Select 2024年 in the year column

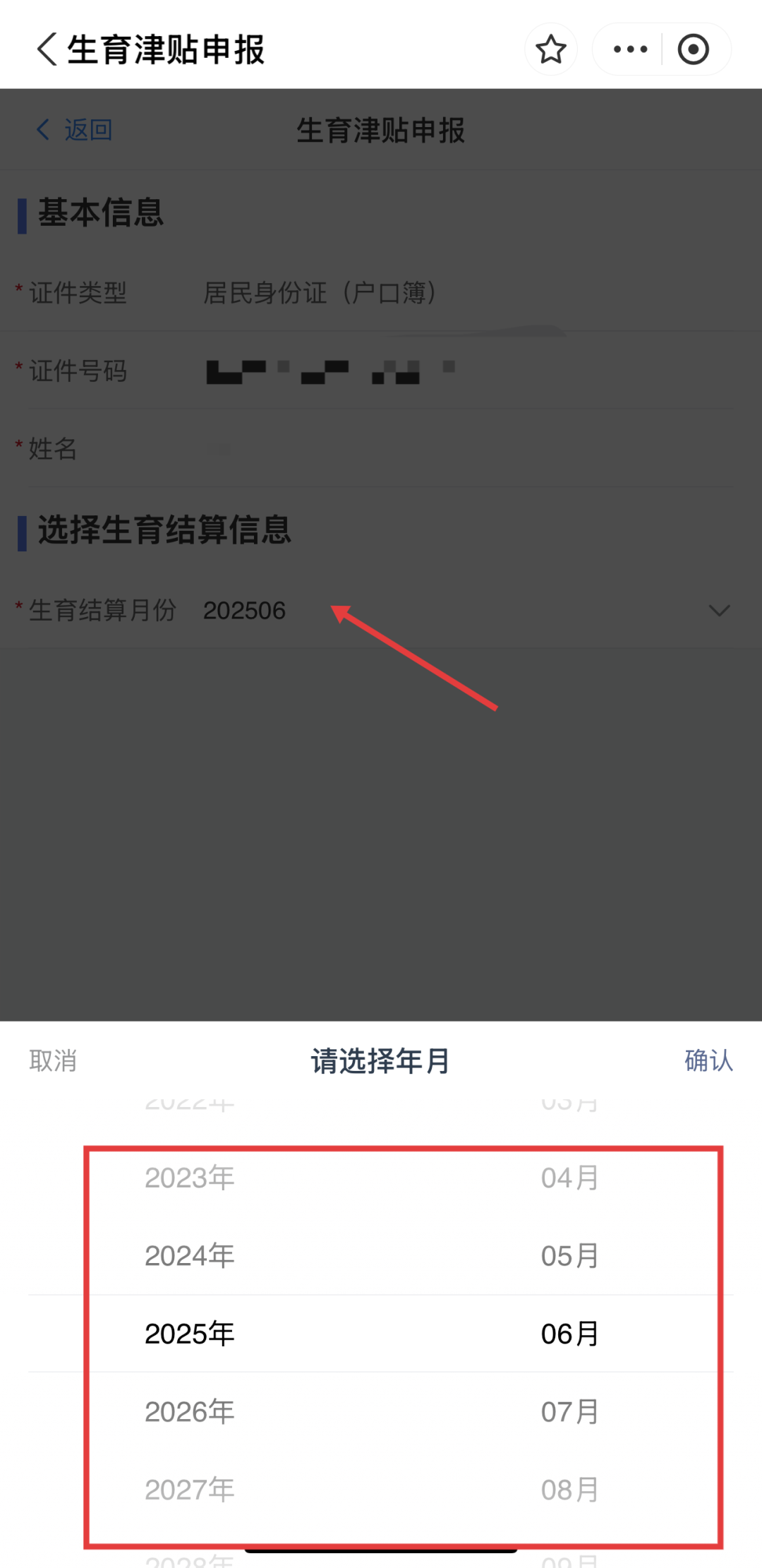[189, 1256]
